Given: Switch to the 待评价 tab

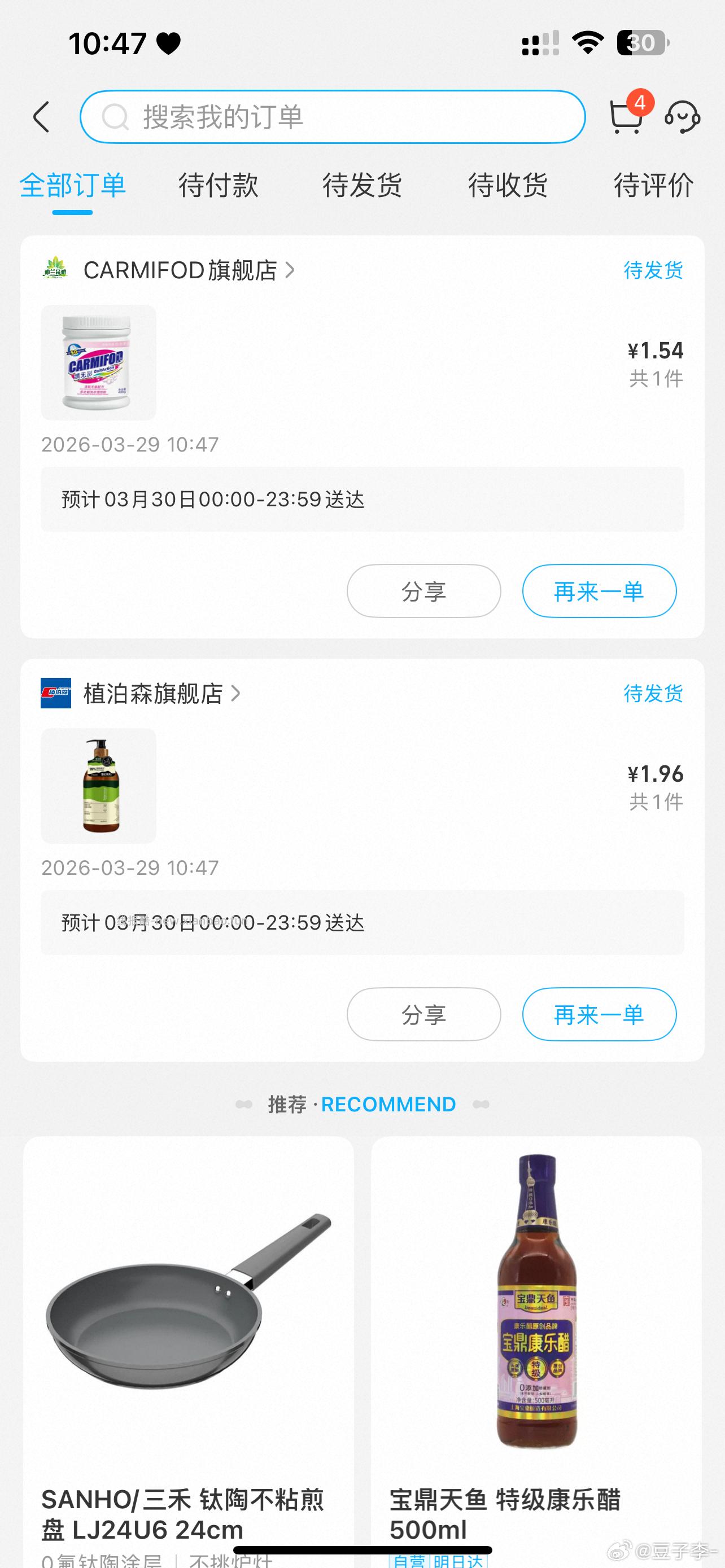Looking at the screenshot, I should click(654, 186).
